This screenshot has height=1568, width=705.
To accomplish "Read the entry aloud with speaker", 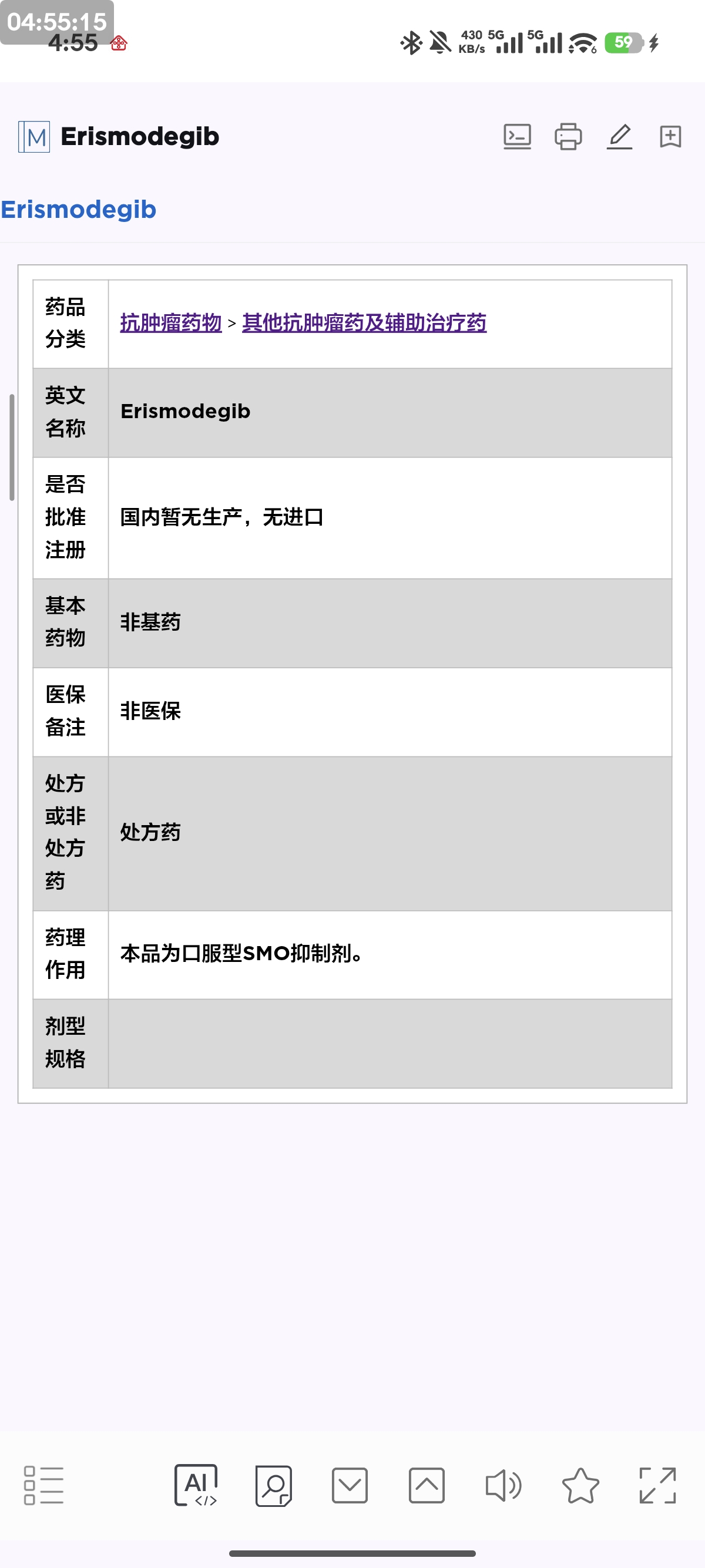I will click(x=503, y=1485).
